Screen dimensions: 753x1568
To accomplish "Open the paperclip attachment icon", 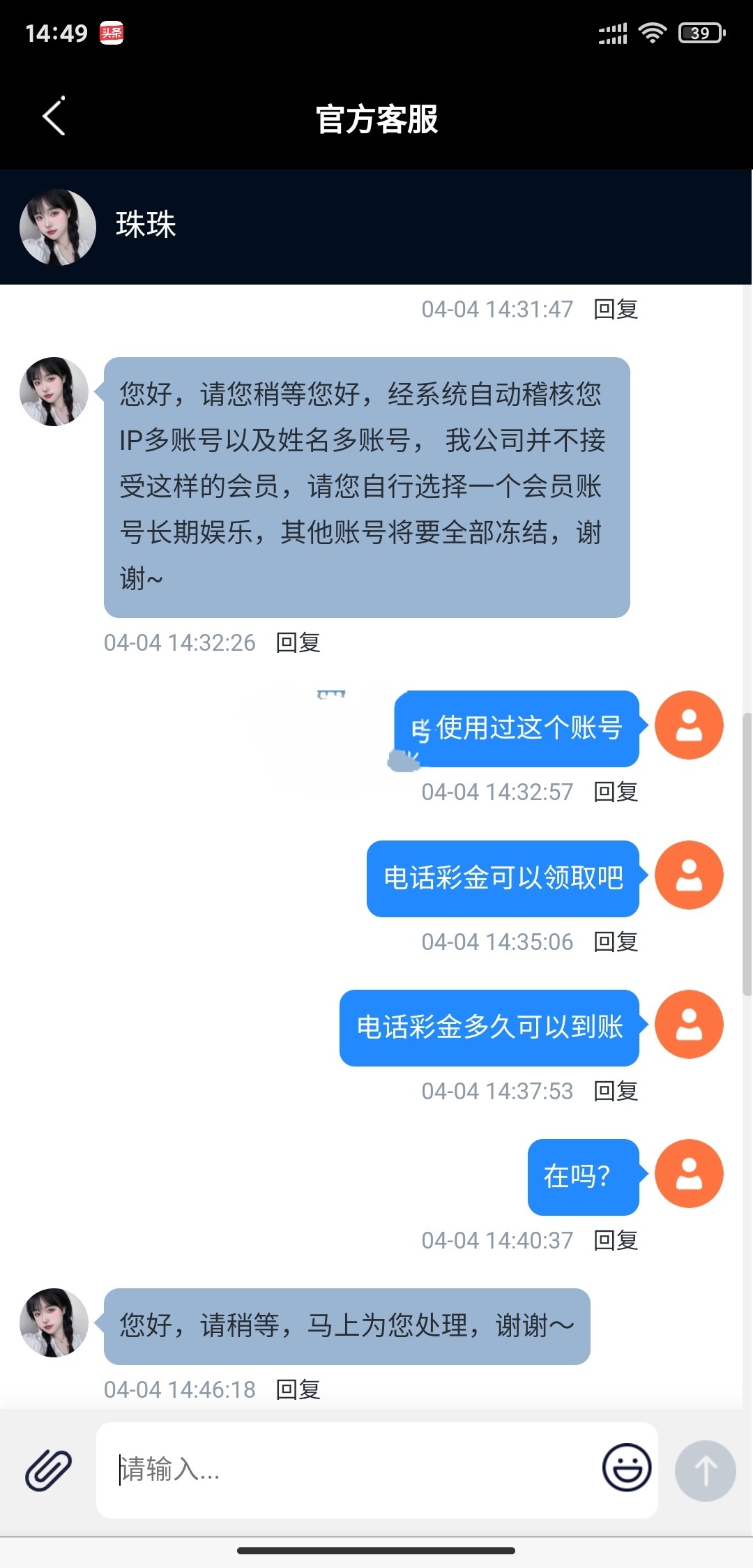I will (48, 1470).
